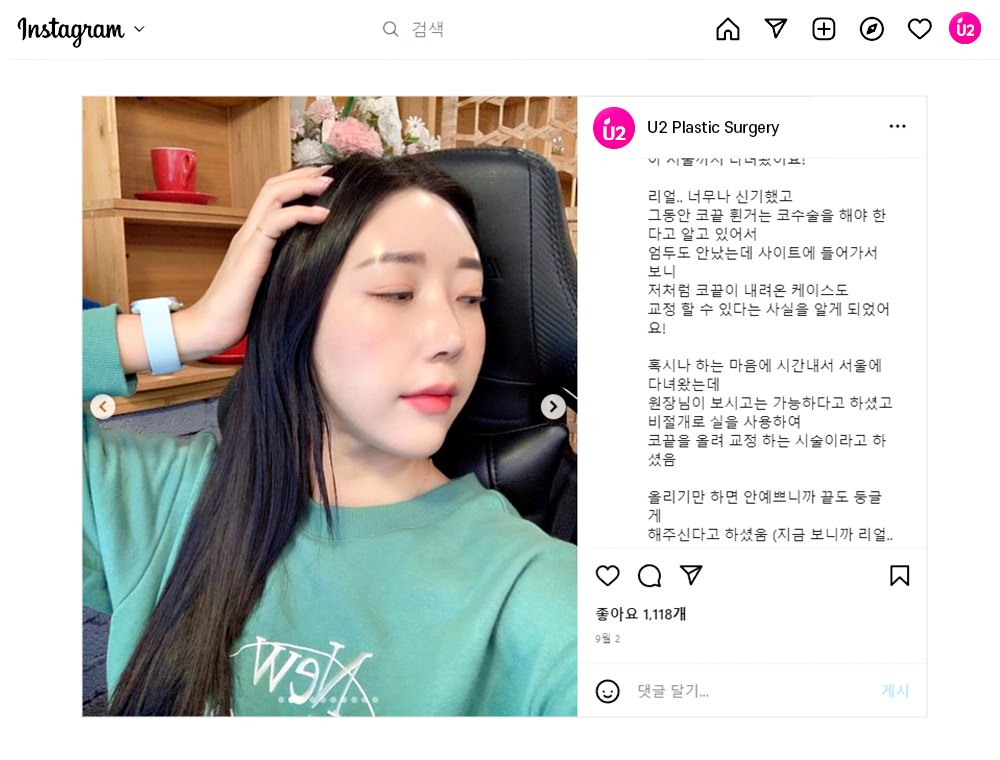The width and height of the screenshot is (1000, 760).
Task: View the 1,118 likes list
Action: pyautogui.click(x=641, y=614)
